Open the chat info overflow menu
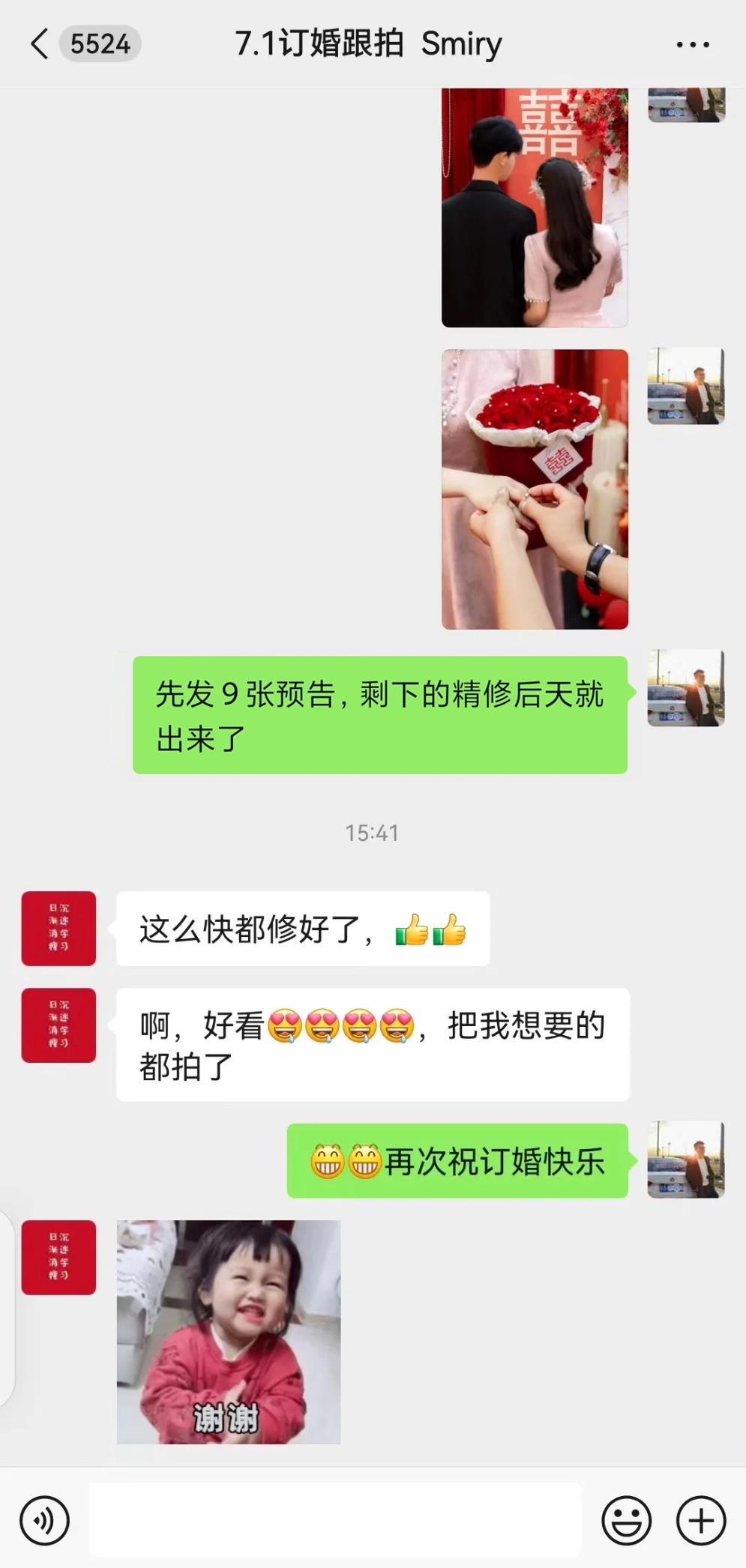Viewport: 746px width, 1568px height. click(x=692, y=45)
